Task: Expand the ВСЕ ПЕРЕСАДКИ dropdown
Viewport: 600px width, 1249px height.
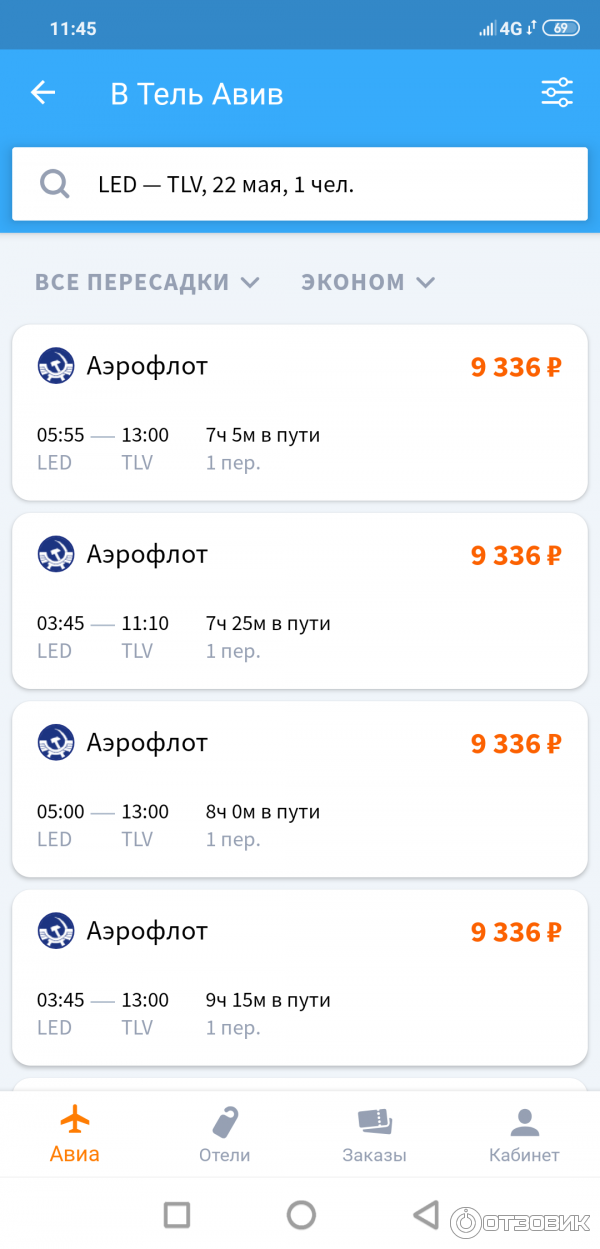Action: coord(147,282)
